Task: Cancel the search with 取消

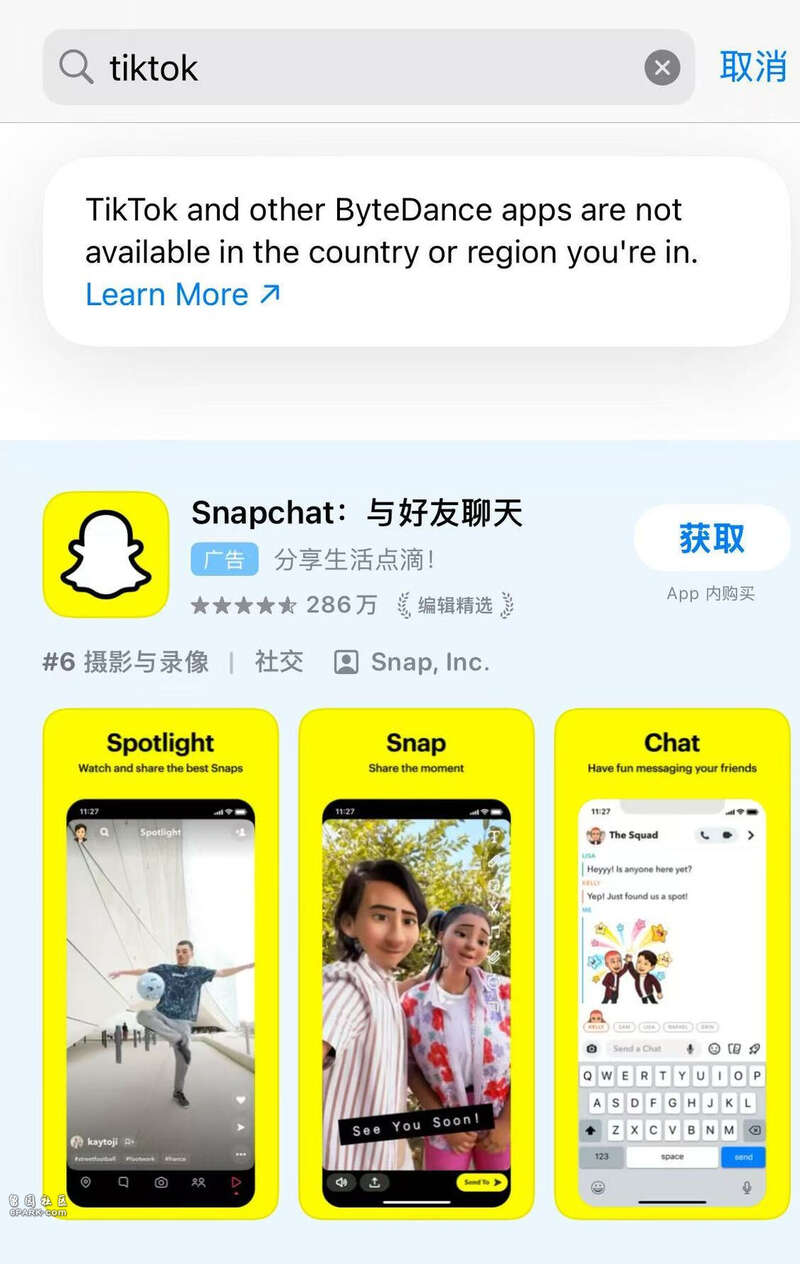Action: 752,67
